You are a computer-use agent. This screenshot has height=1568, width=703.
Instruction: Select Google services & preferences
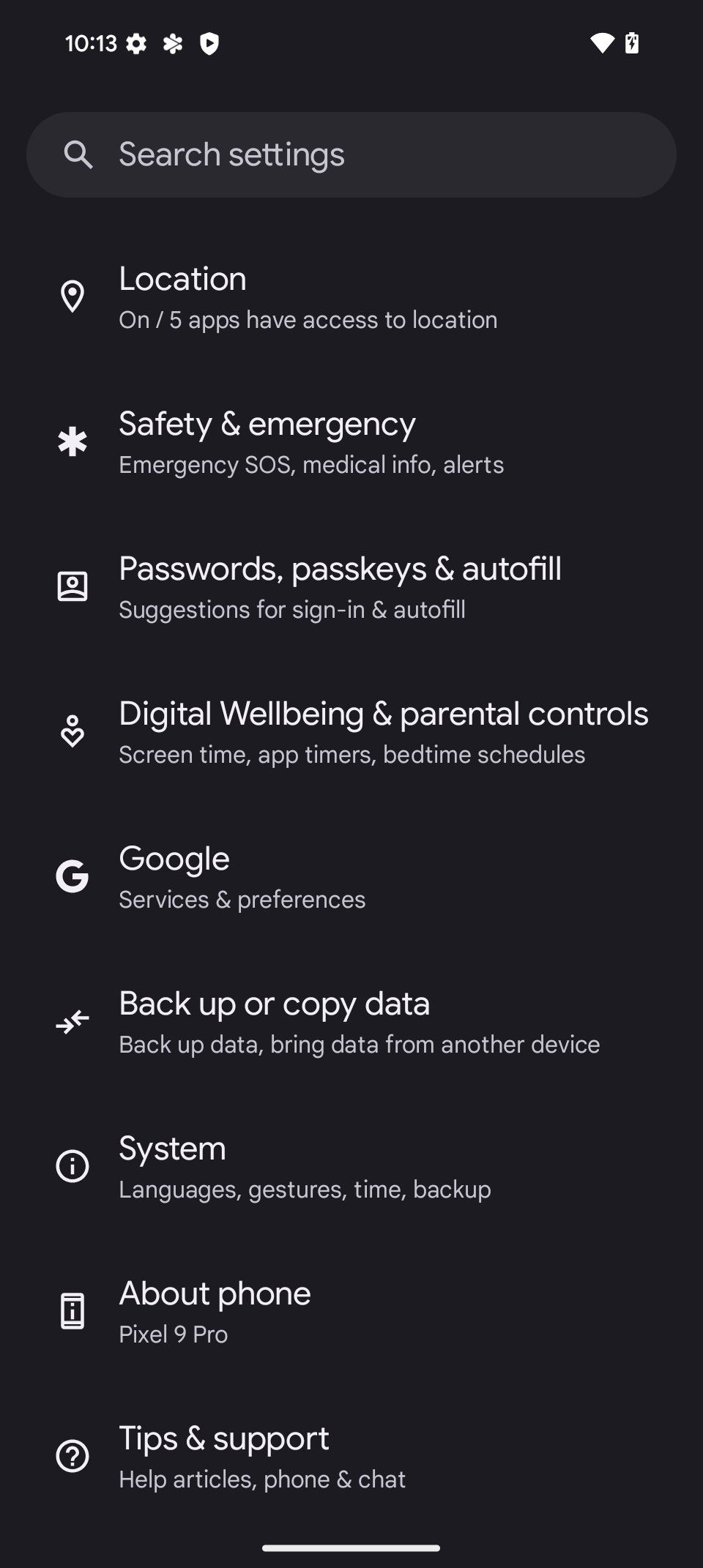pyautogui.click(x=242, y=878)
